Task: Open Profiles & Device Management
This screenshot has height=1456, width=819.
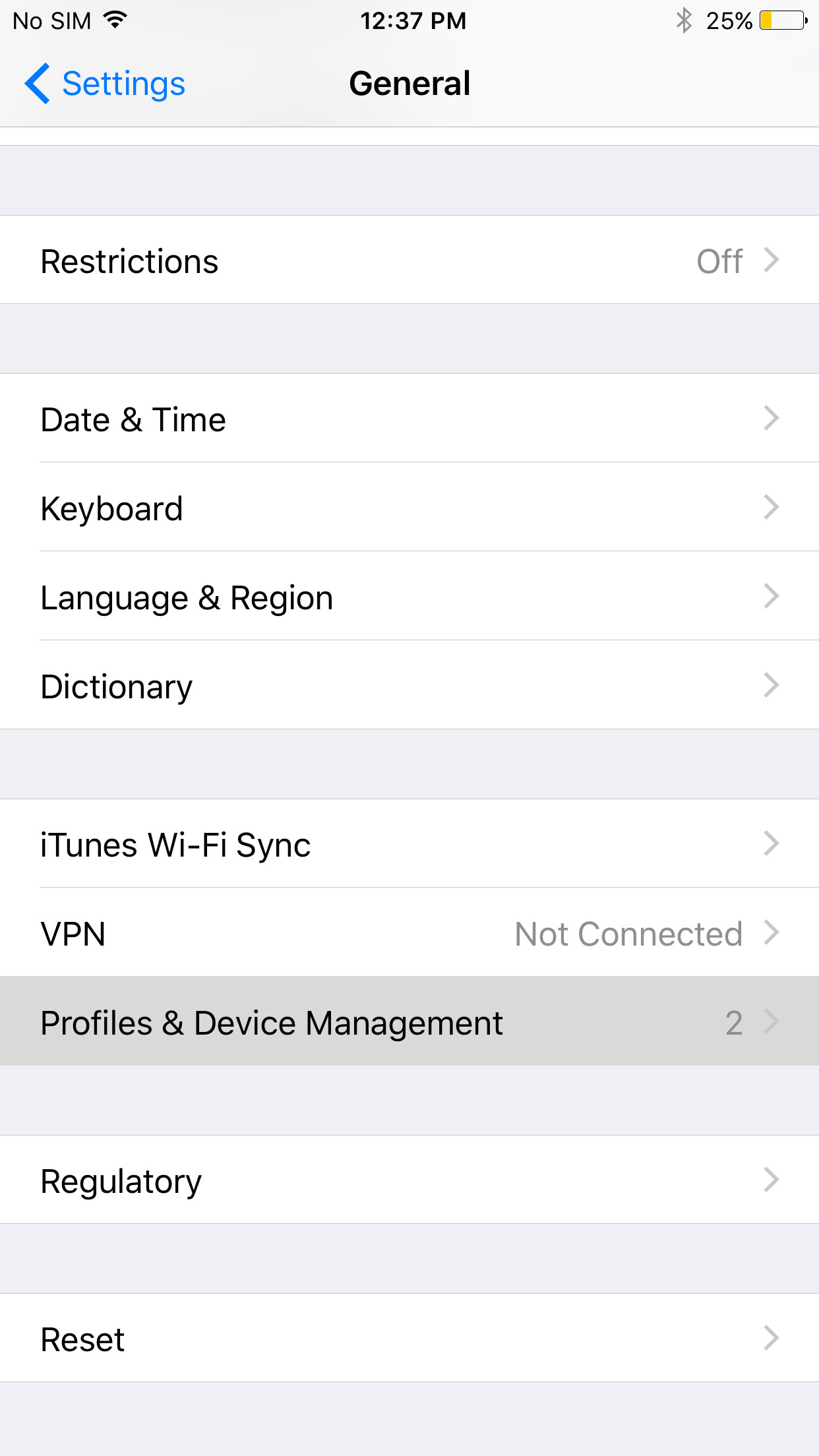Action: click(x=409, y=1022)
